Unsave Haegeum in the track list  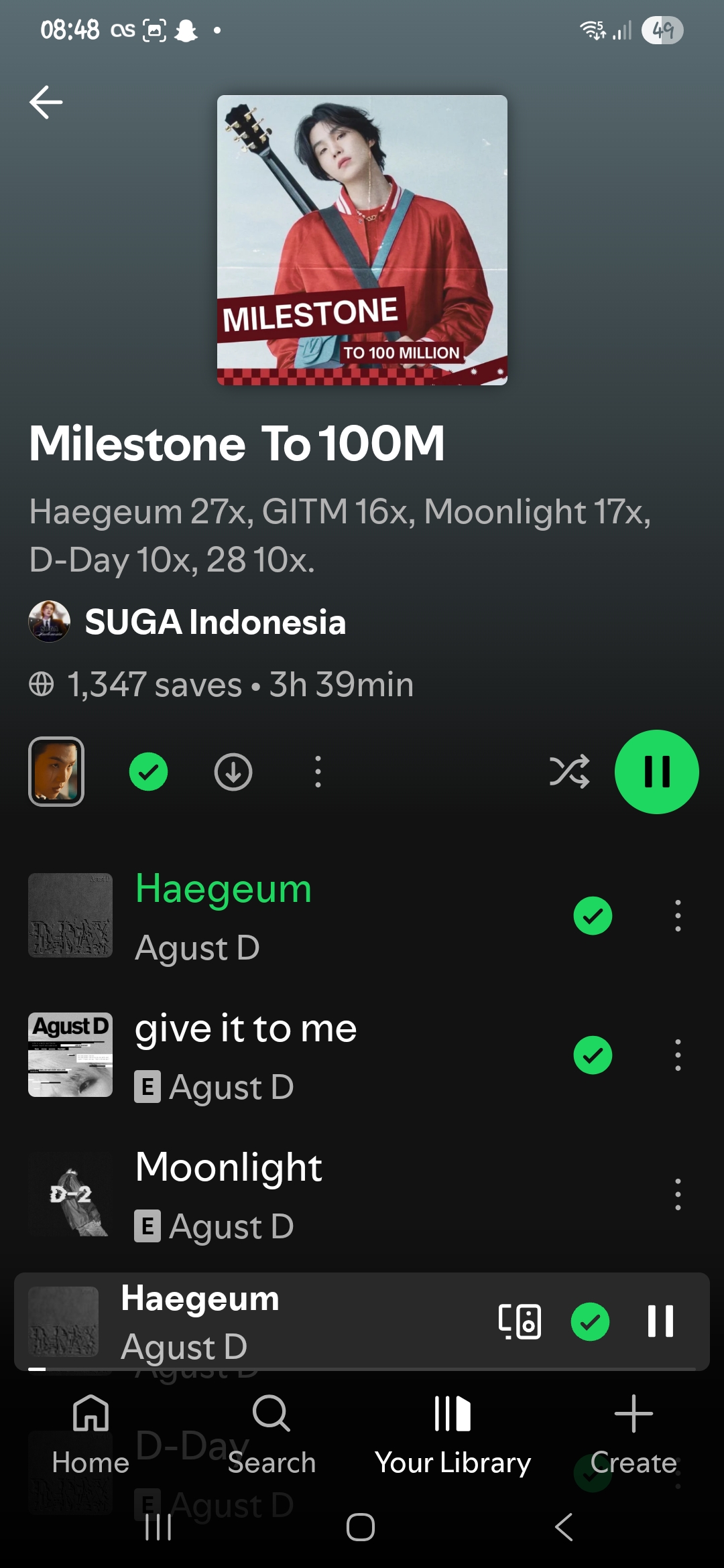point(593,915)
